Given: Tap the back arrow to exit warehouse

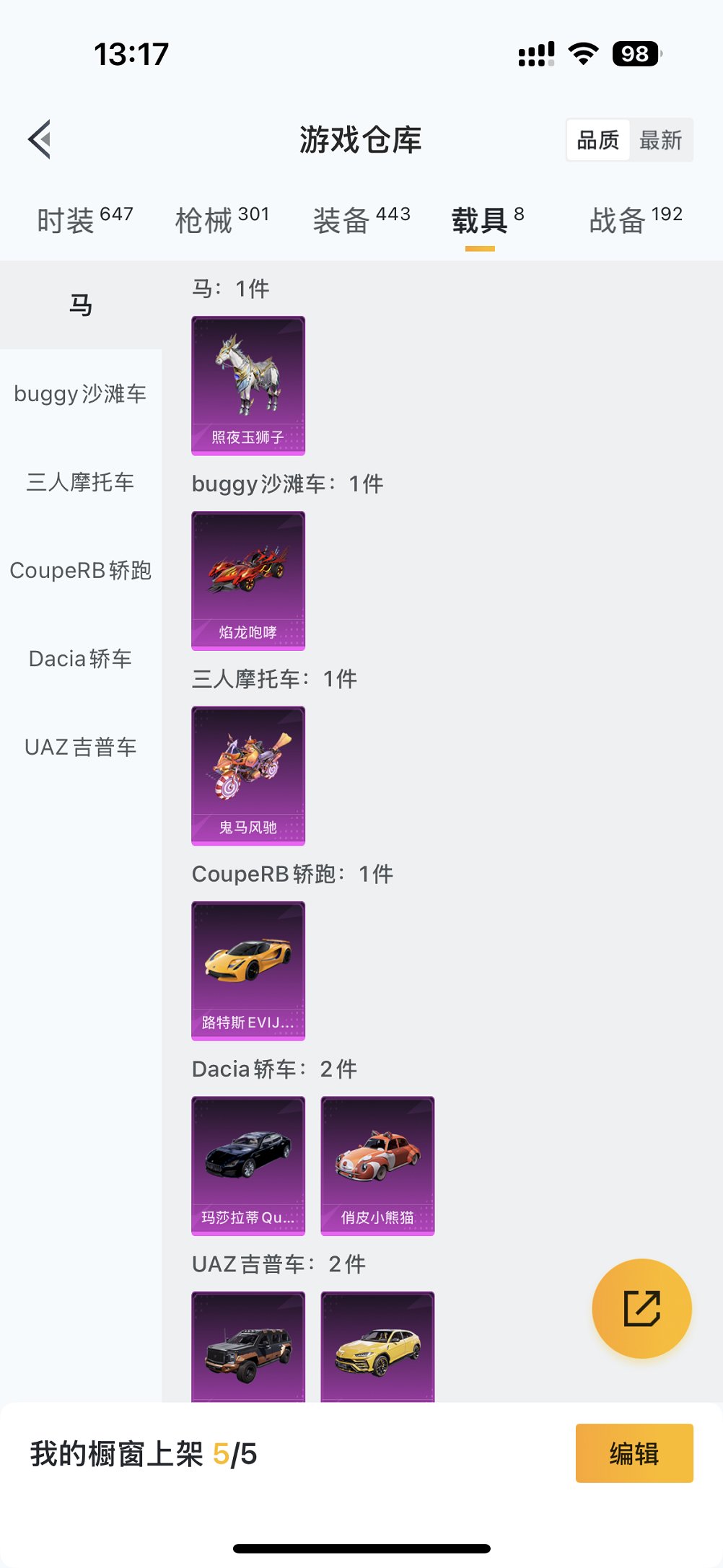Looking at the screenshot, I should [40, 139].
